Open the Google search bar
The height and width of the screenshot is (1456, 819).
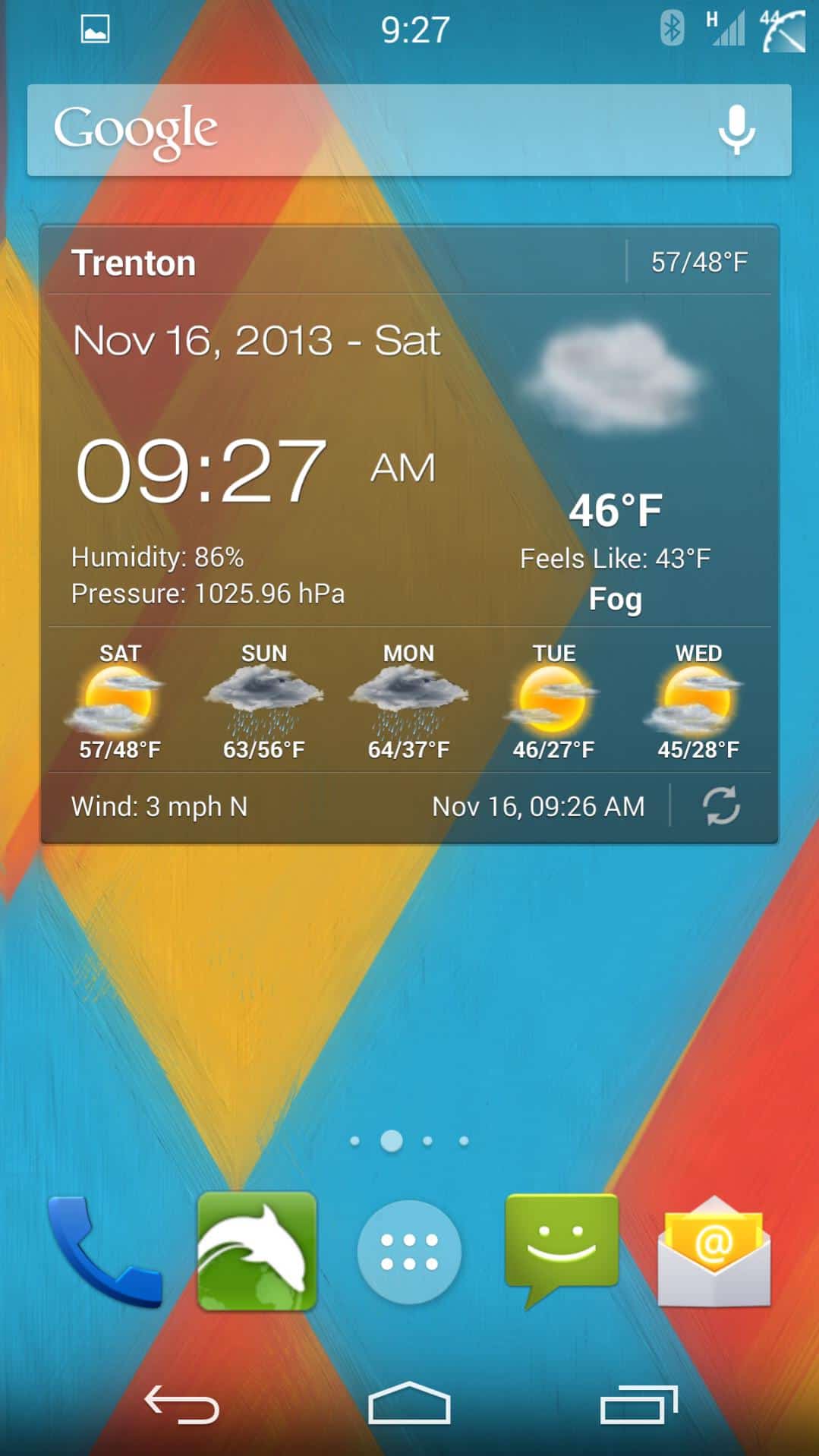coord(364,130)
